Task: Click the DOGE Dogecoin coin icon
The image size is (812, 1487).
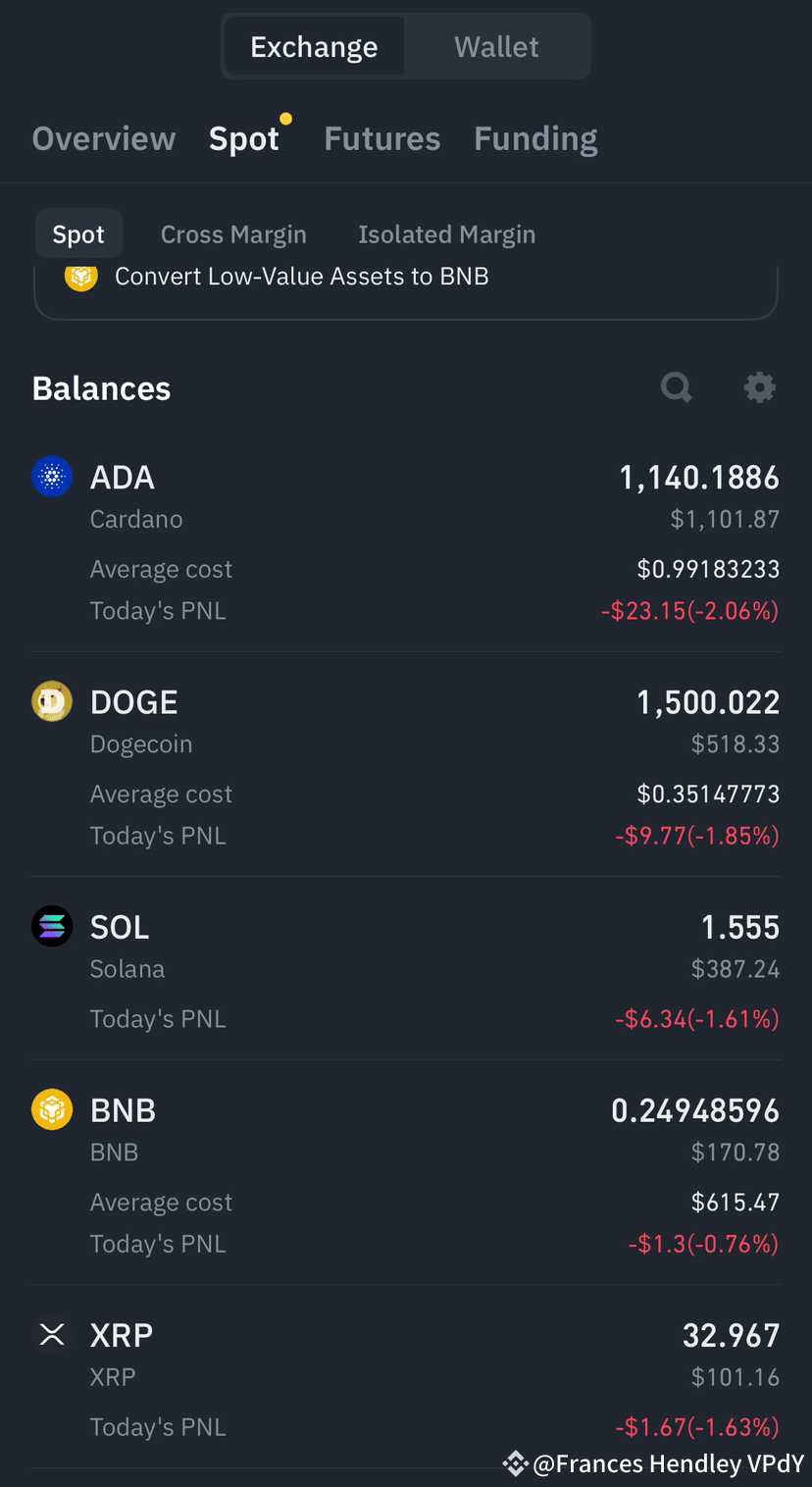Action: pyautogui.click(x=52, y=701)
